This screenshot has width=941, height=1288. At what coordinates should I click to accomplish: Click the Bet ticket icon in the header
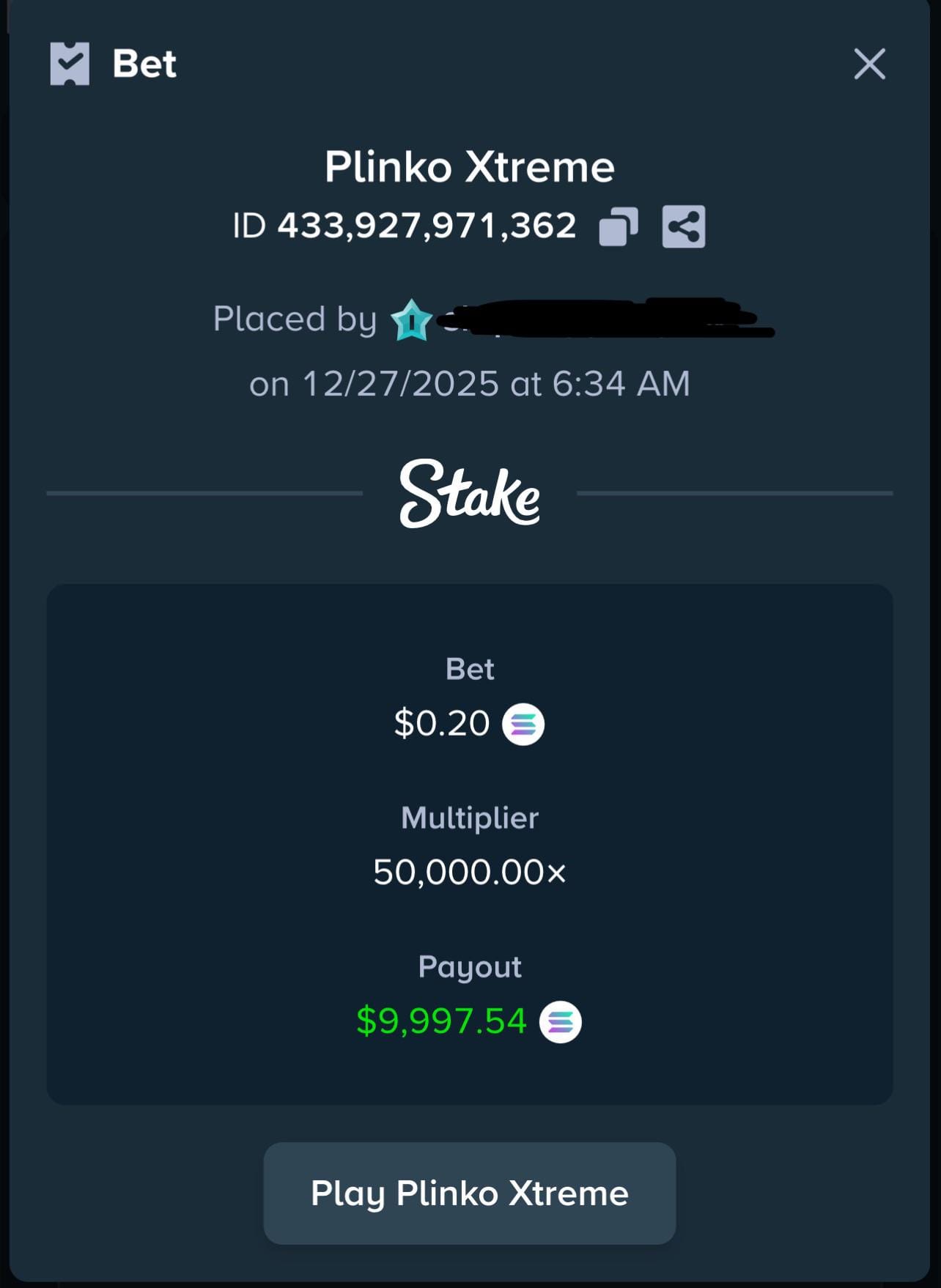(70, 64)
